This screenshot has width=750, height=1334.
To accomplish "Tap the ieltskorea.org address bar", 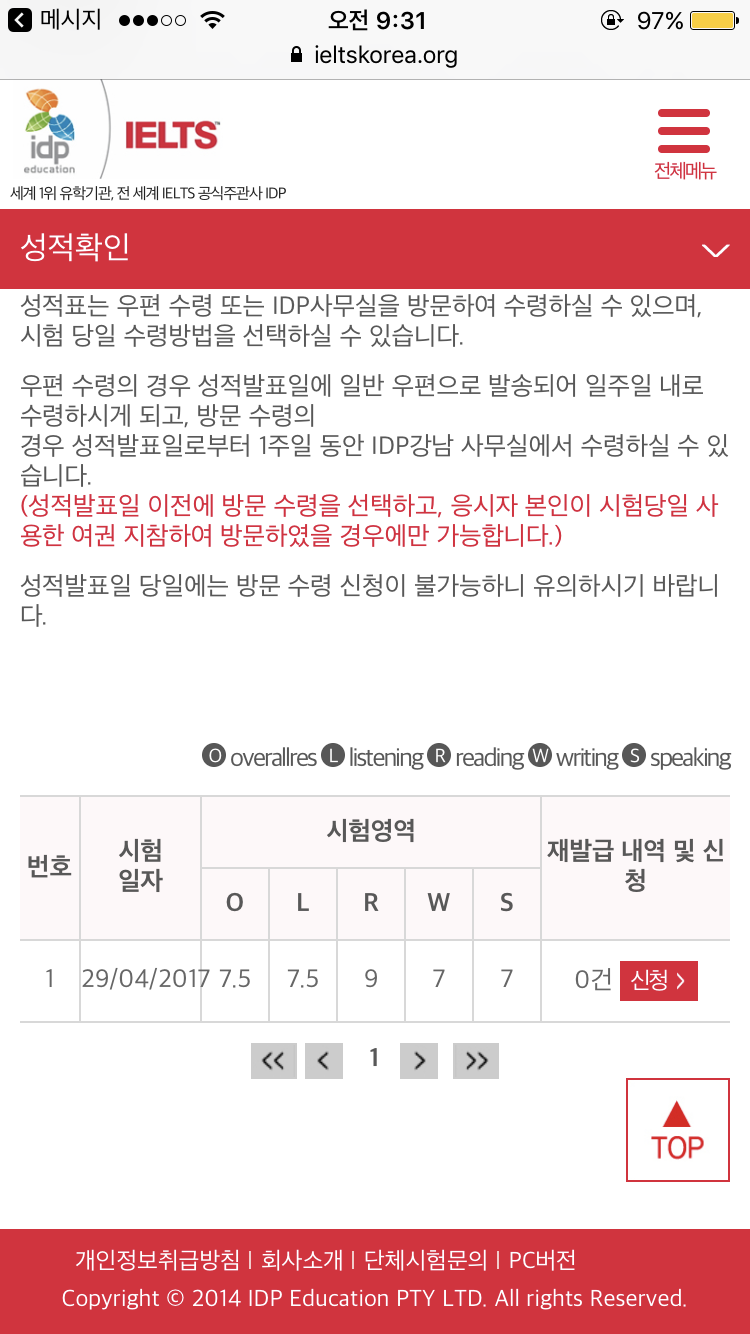I will point(374,55).
